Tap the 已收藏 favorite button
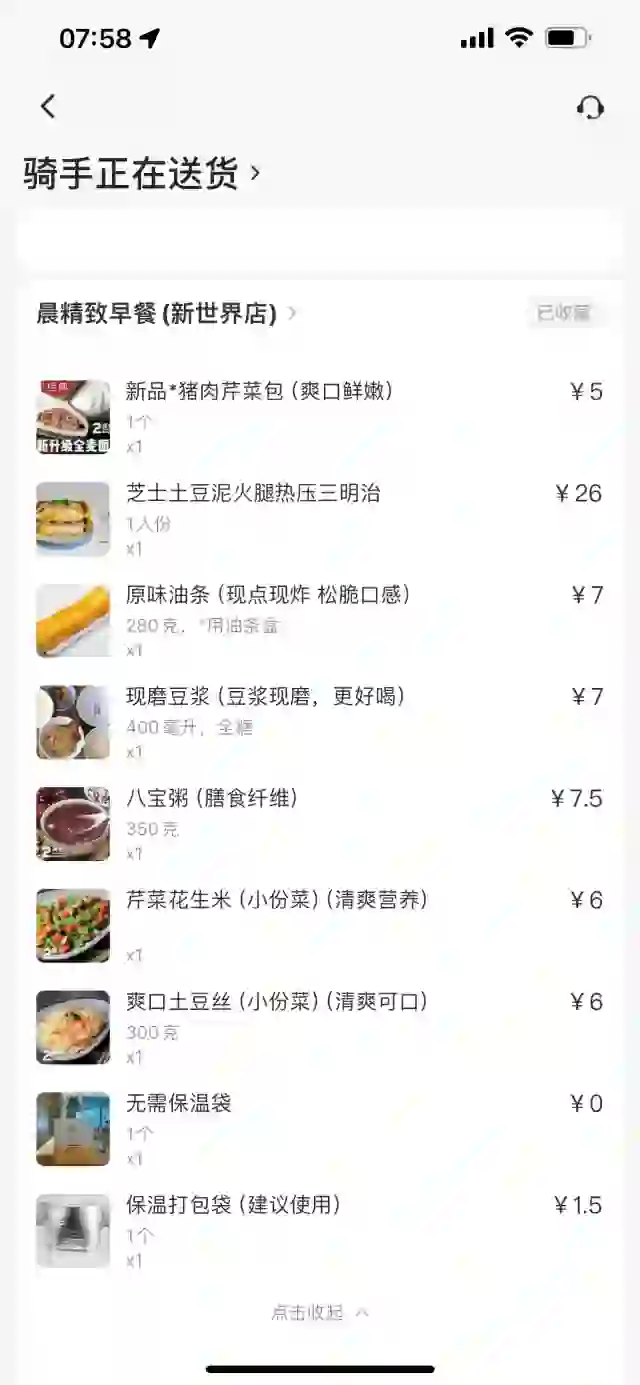The height and width of the screenshot is (1385, 640). tap(565, 313)
